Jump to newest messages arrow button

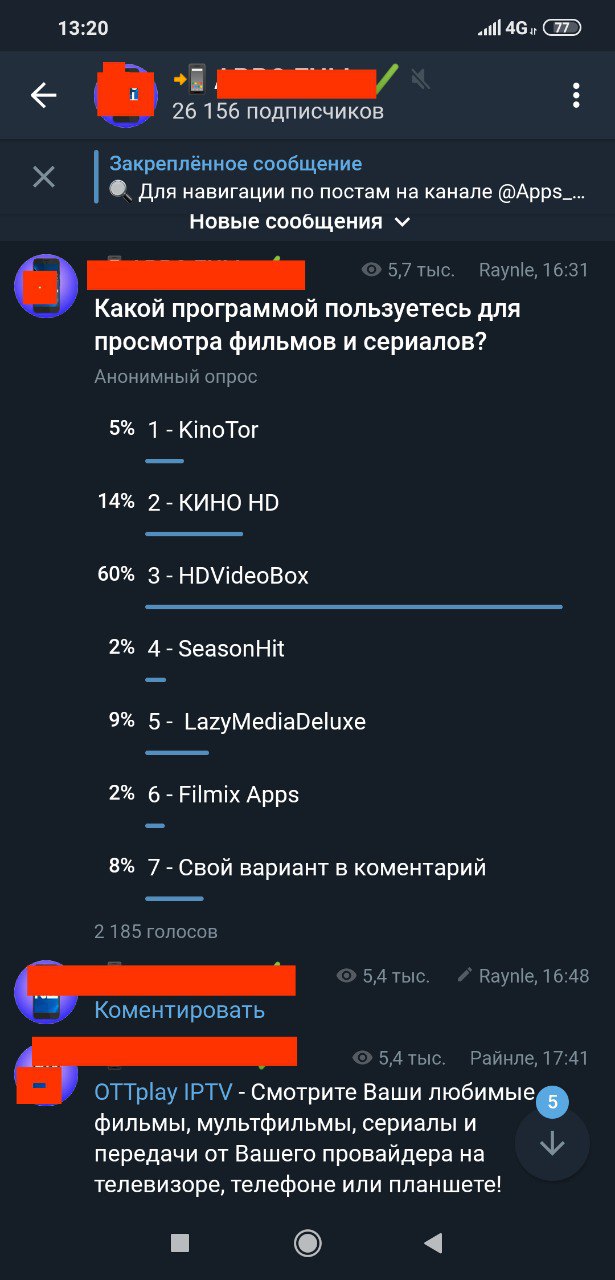pyautogui.click(x=552, y=1144)
